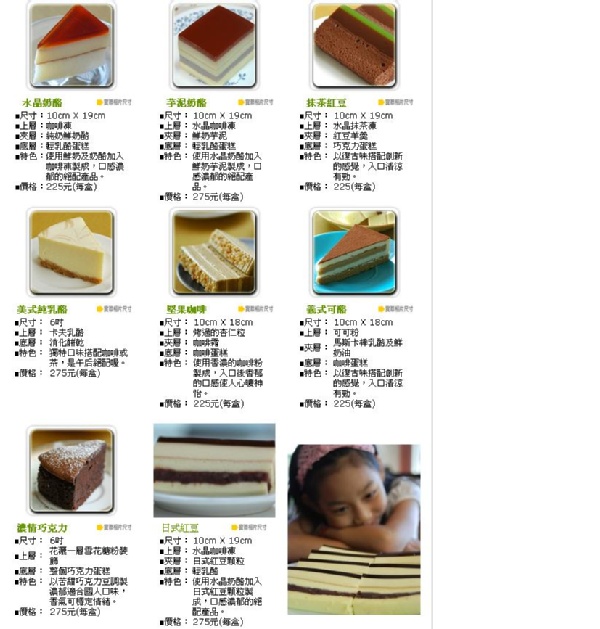Open the 義式可酪 cake photo

coord(353,250)
